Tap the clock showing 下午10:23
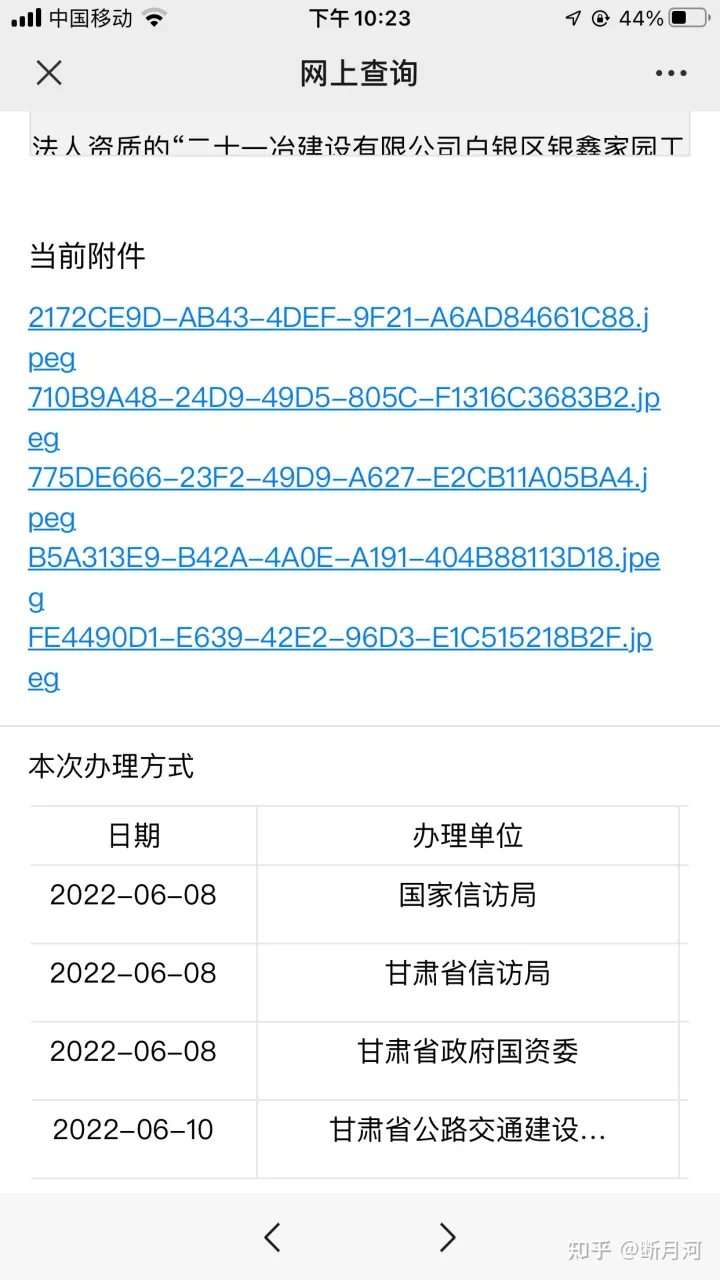The width and height of the screenshot is (720, 1280). [x=359, y=16]
